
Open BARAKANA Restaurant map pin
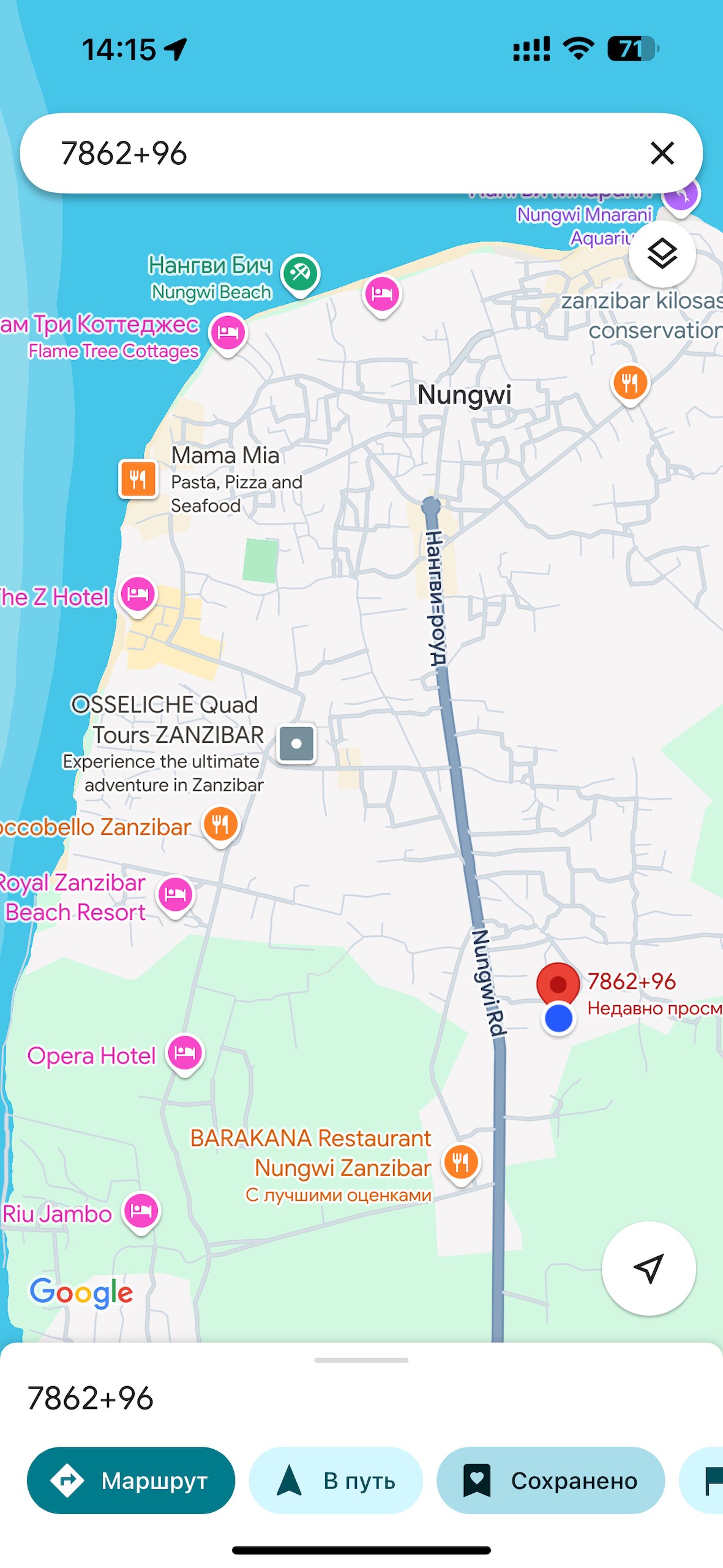click(461, 1162)
